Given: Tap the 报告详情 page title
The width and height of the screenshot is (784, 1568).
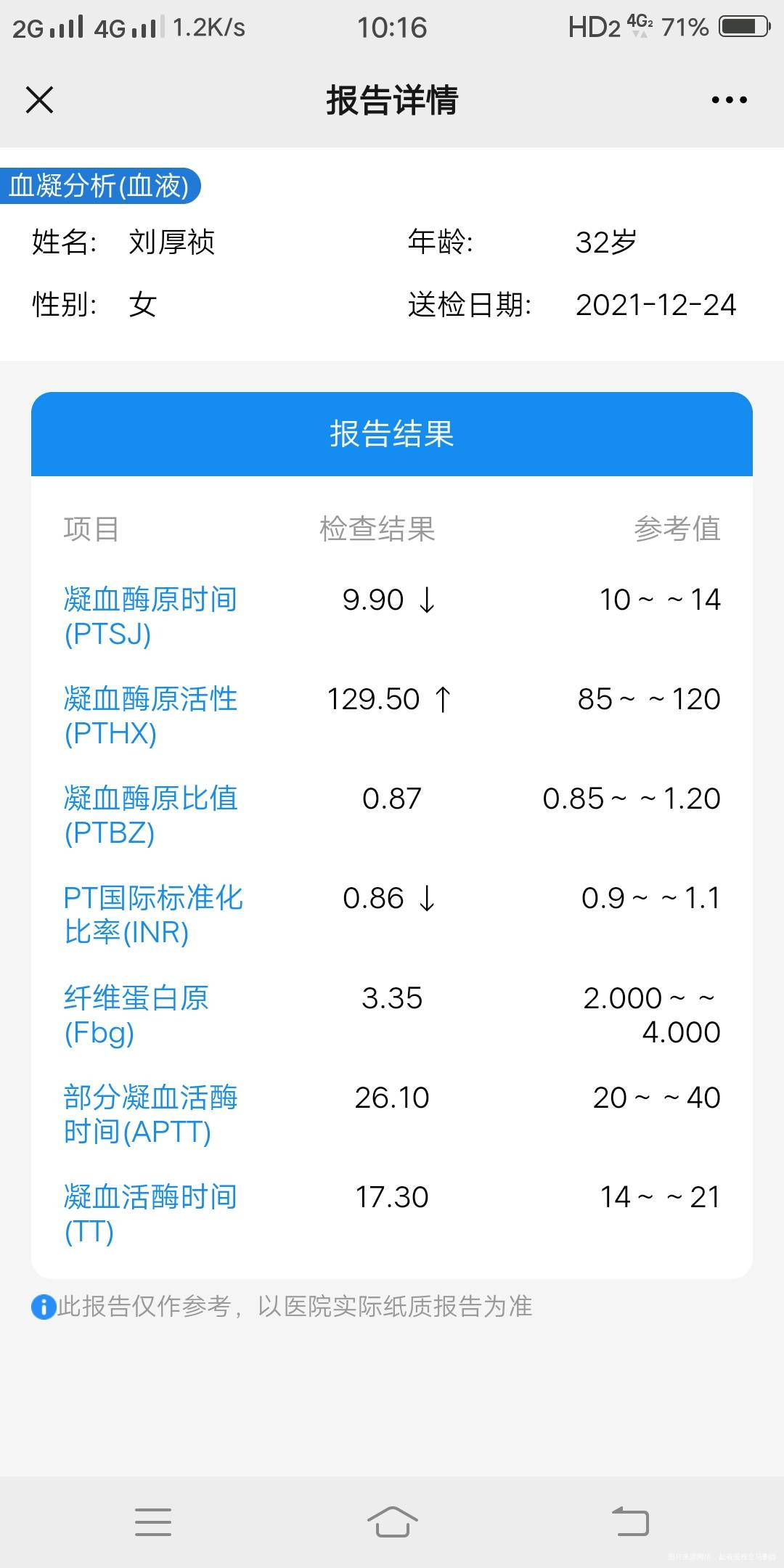Looking at the screenshot, I should [392, 102].
